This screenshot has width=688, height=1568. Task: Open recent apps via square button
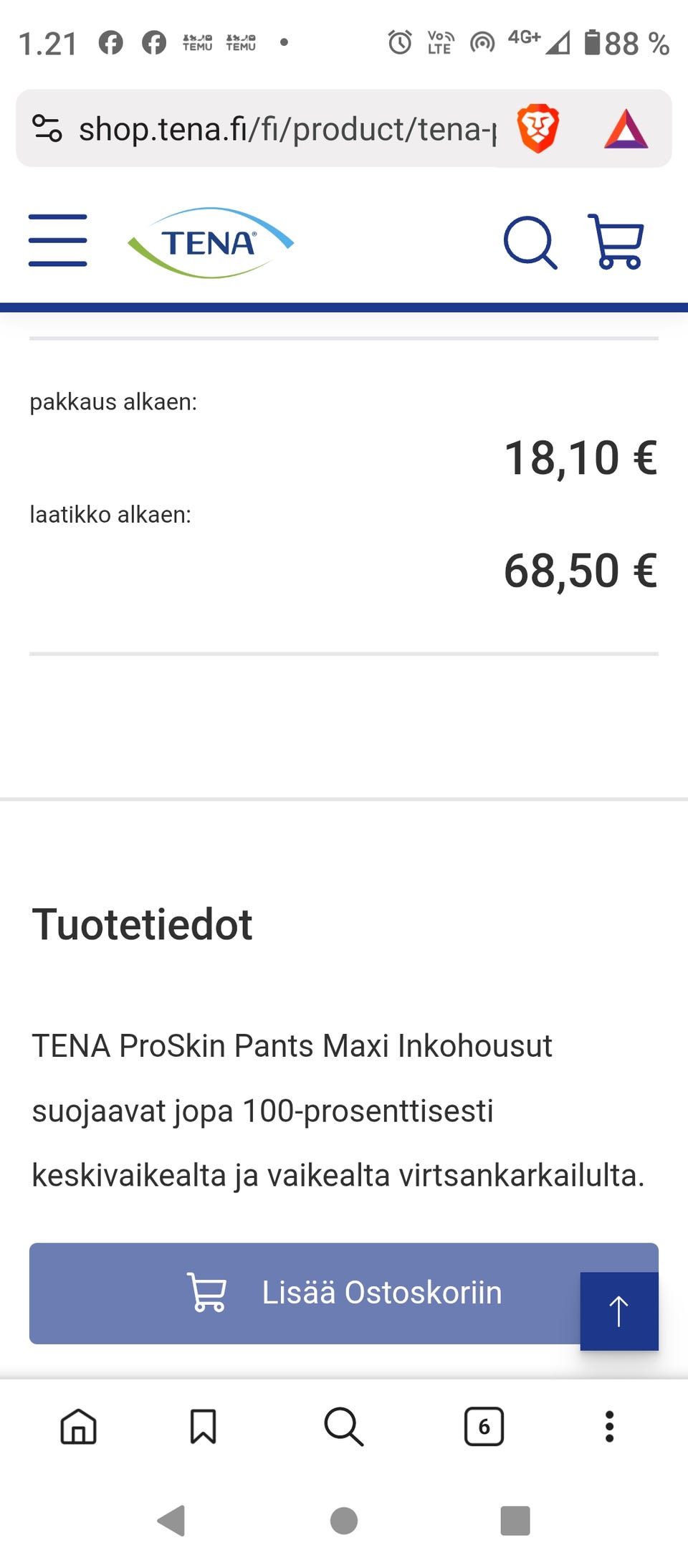(515, 1520)
